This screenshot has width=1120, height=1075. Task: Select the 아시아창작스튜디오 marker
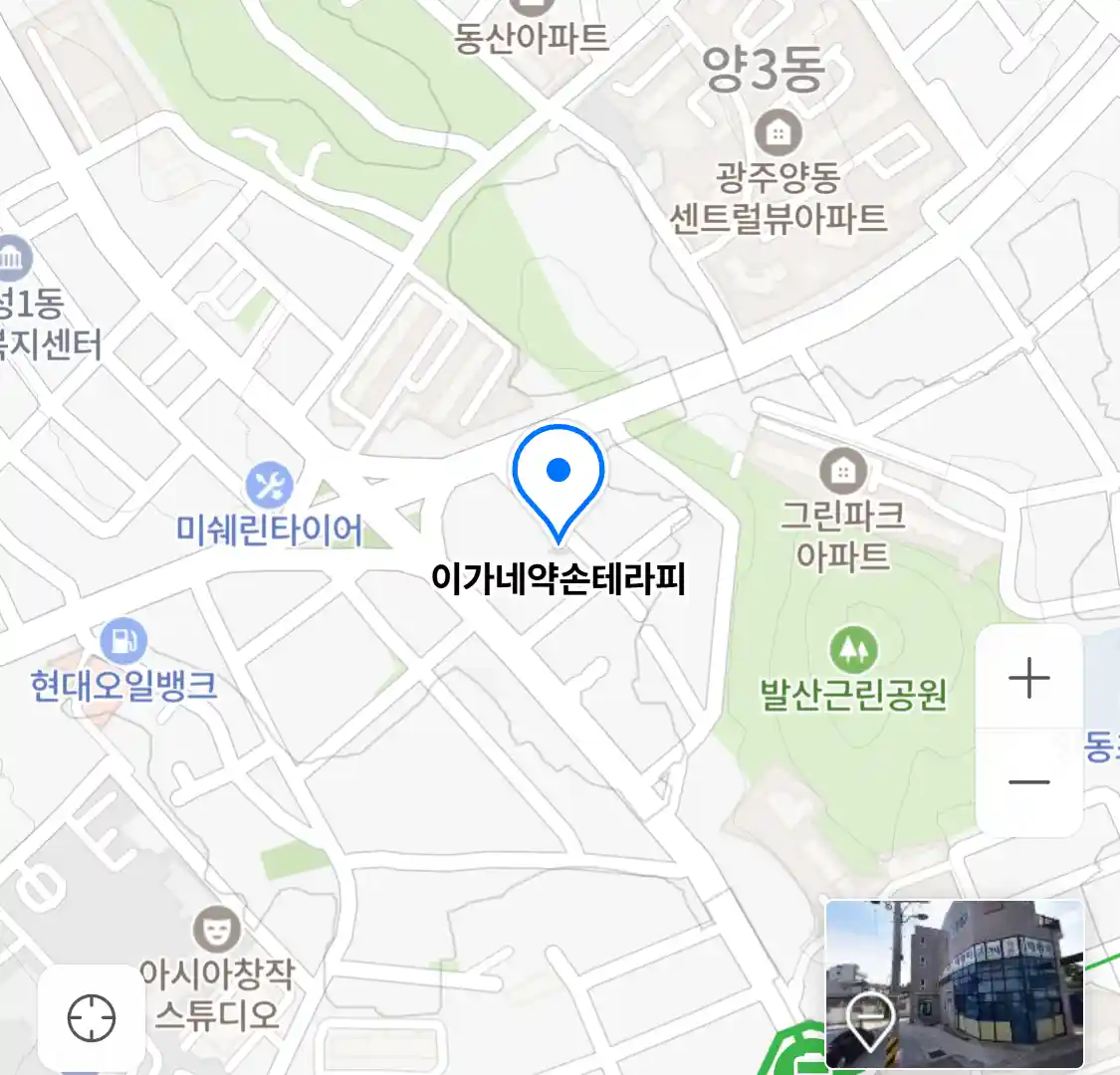coord(216,929)
